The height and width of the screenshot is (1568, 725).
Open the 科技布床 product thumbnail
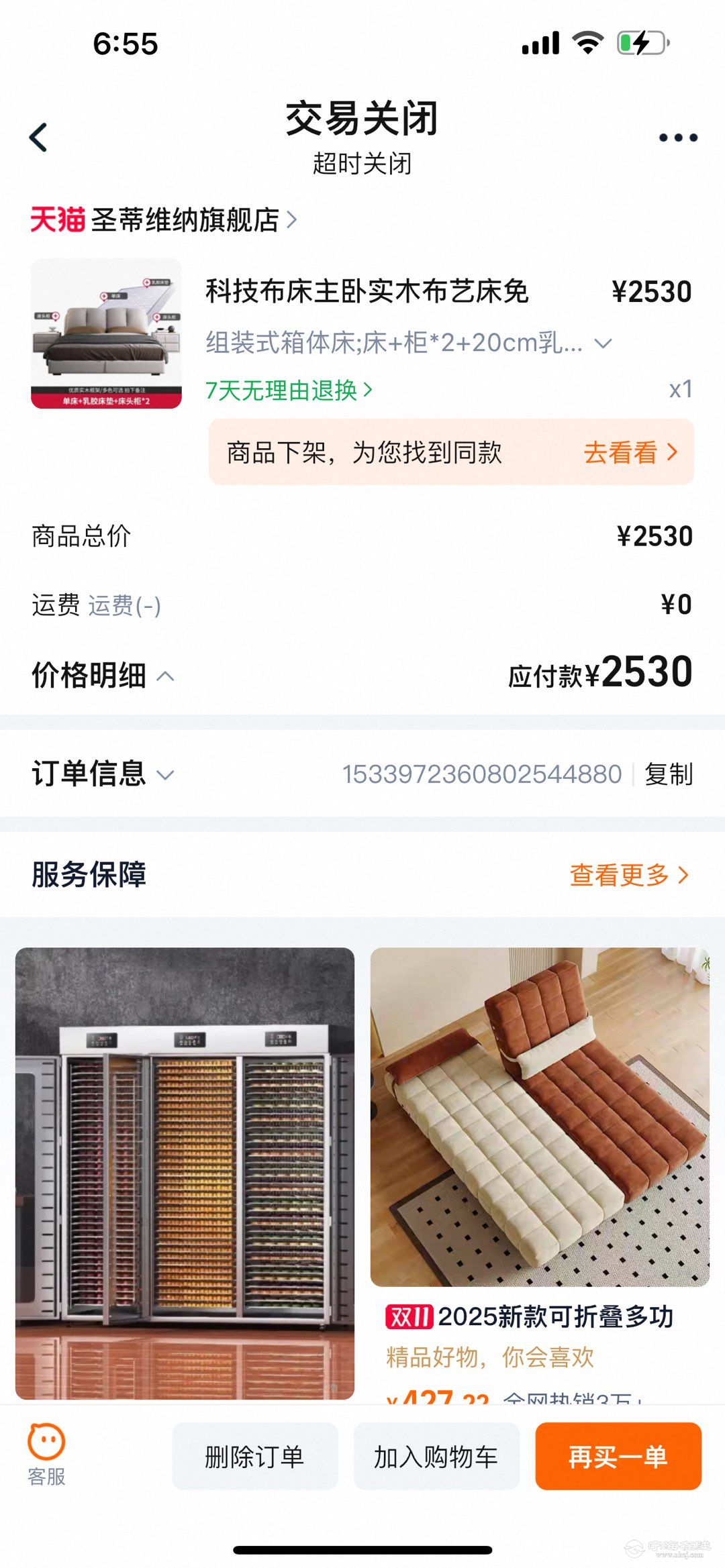(106, 334)
